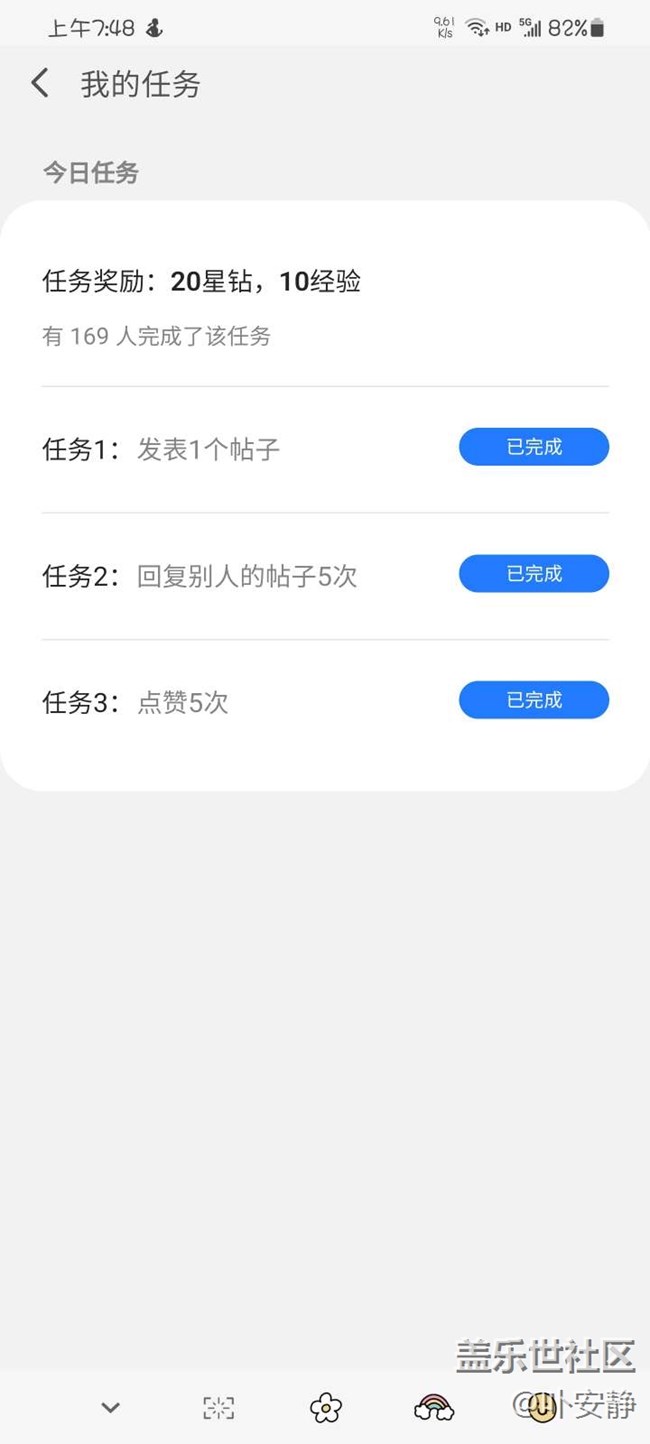Go back from My Tasks page

click(40, 83)
